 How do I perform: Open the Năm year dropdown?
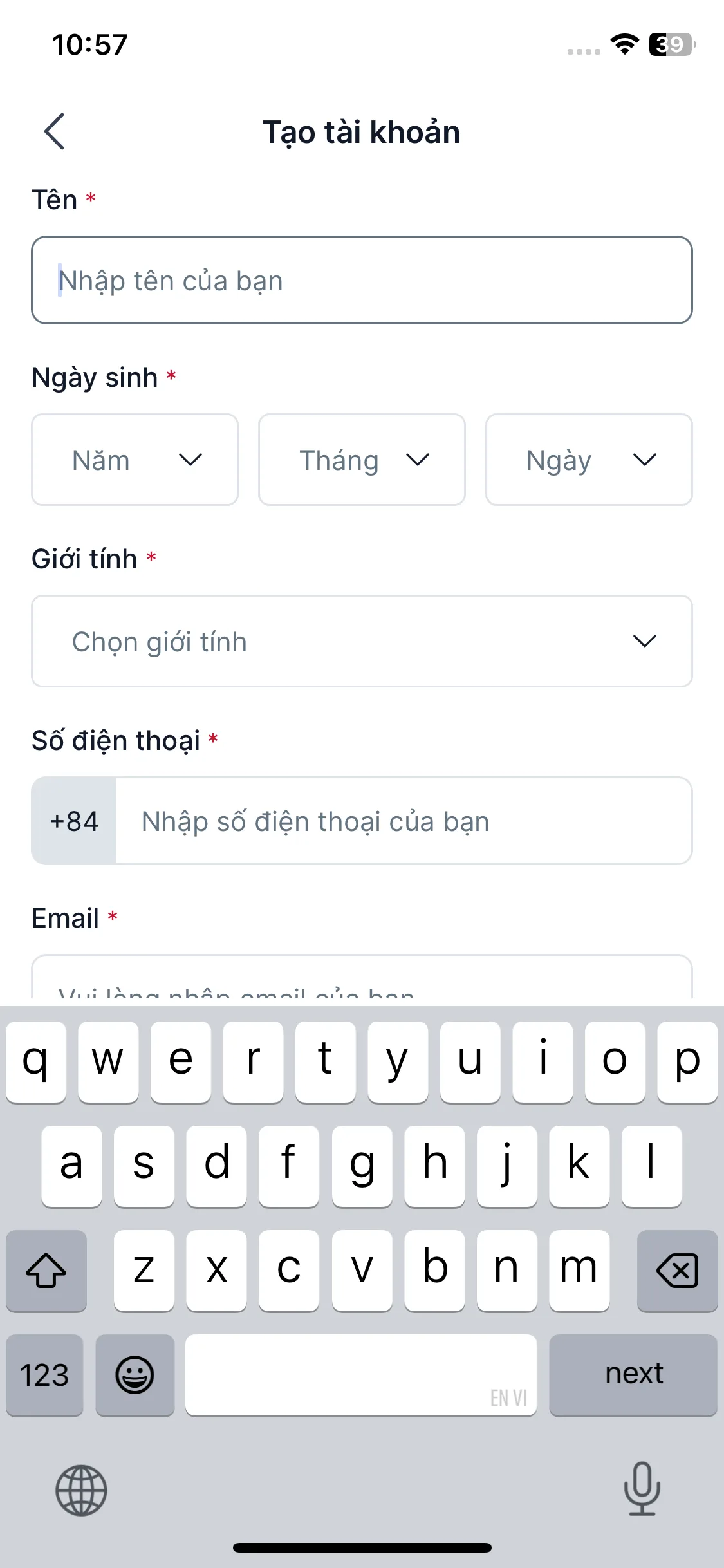tap(135, 460)
